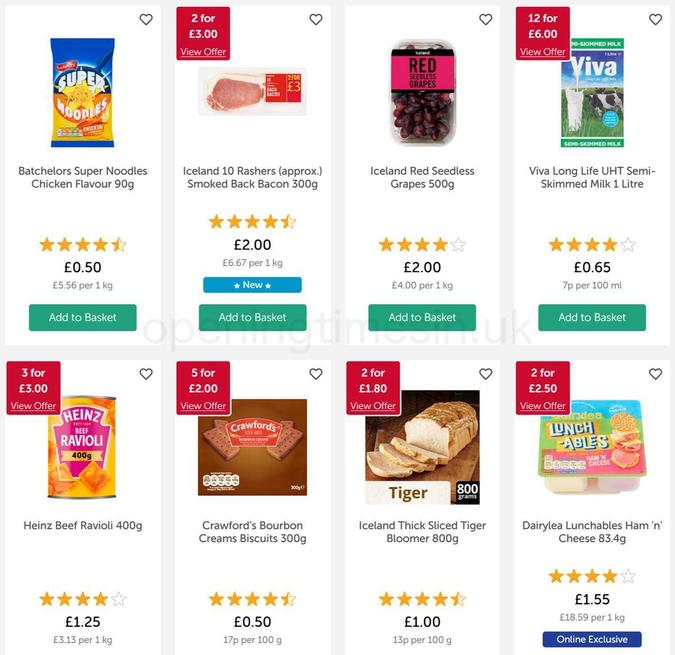Favourite the Heinz Beef Ravioli heart
The image size is (675, 655).
pos(146,374)
